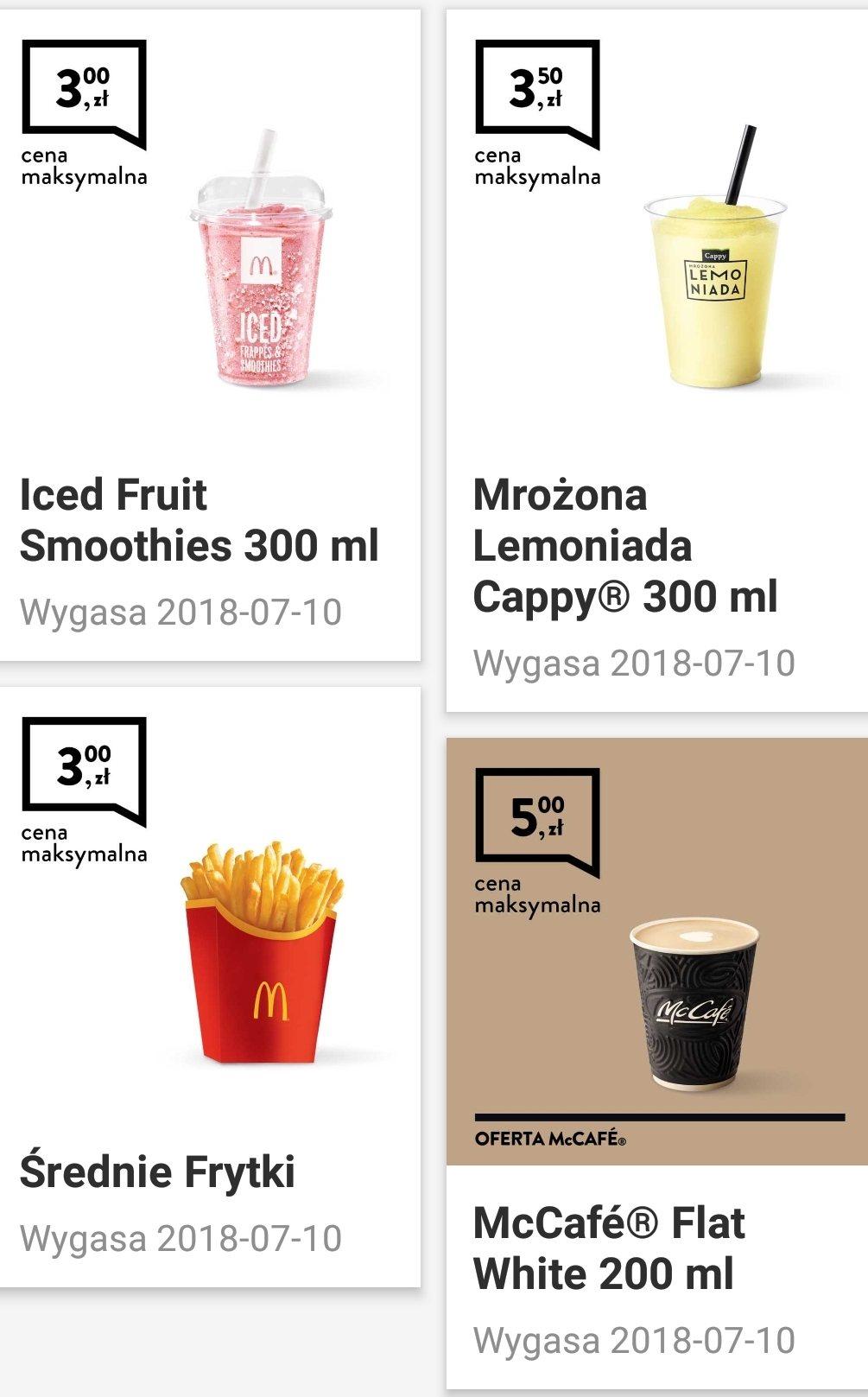868x1397 pixels.
Task: Click the cena maksymalna text on smoothie coupon
Action: [86, 168]
